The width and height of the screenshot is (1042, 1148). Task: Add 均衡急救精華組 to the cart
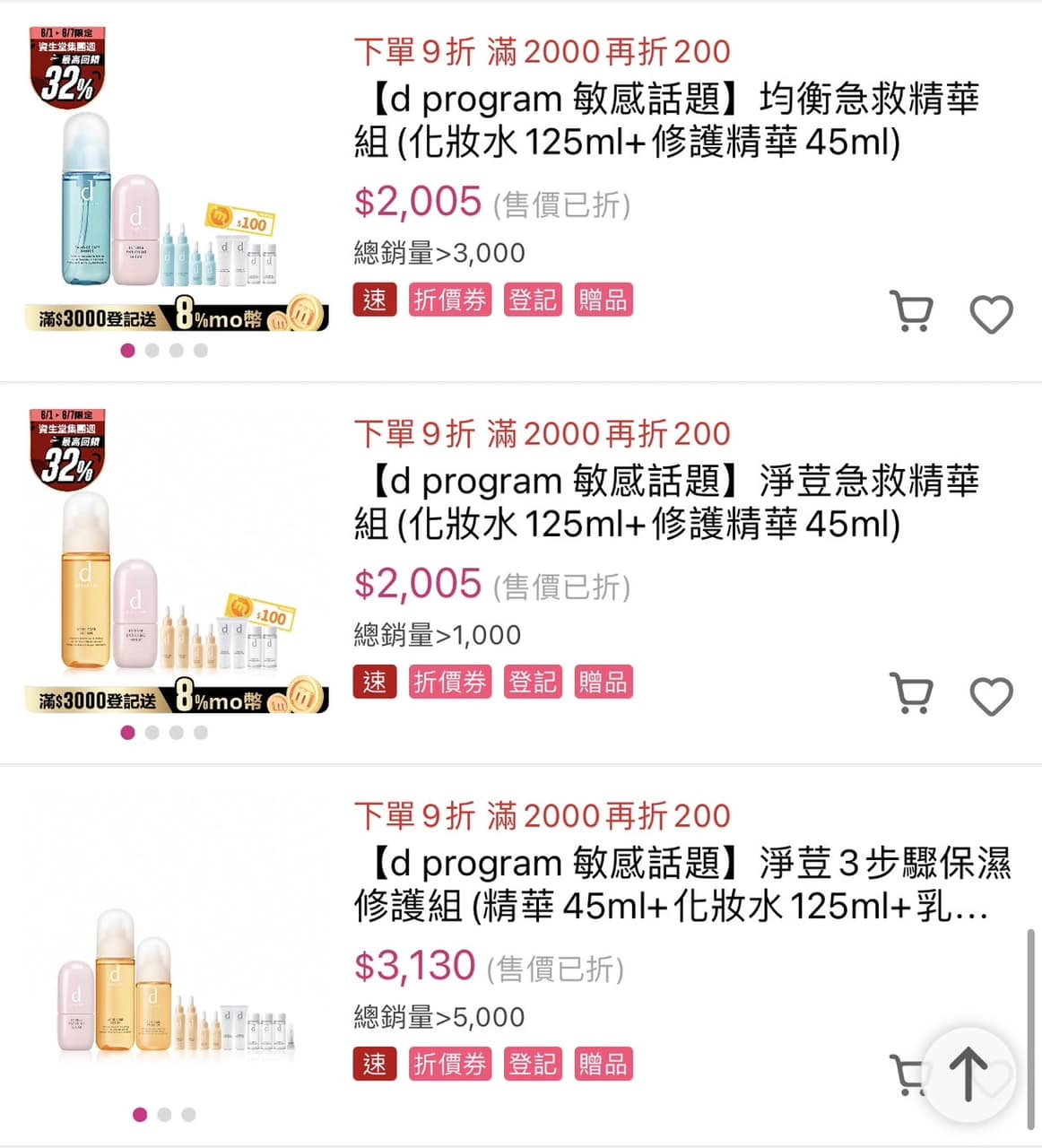(912, 311)
